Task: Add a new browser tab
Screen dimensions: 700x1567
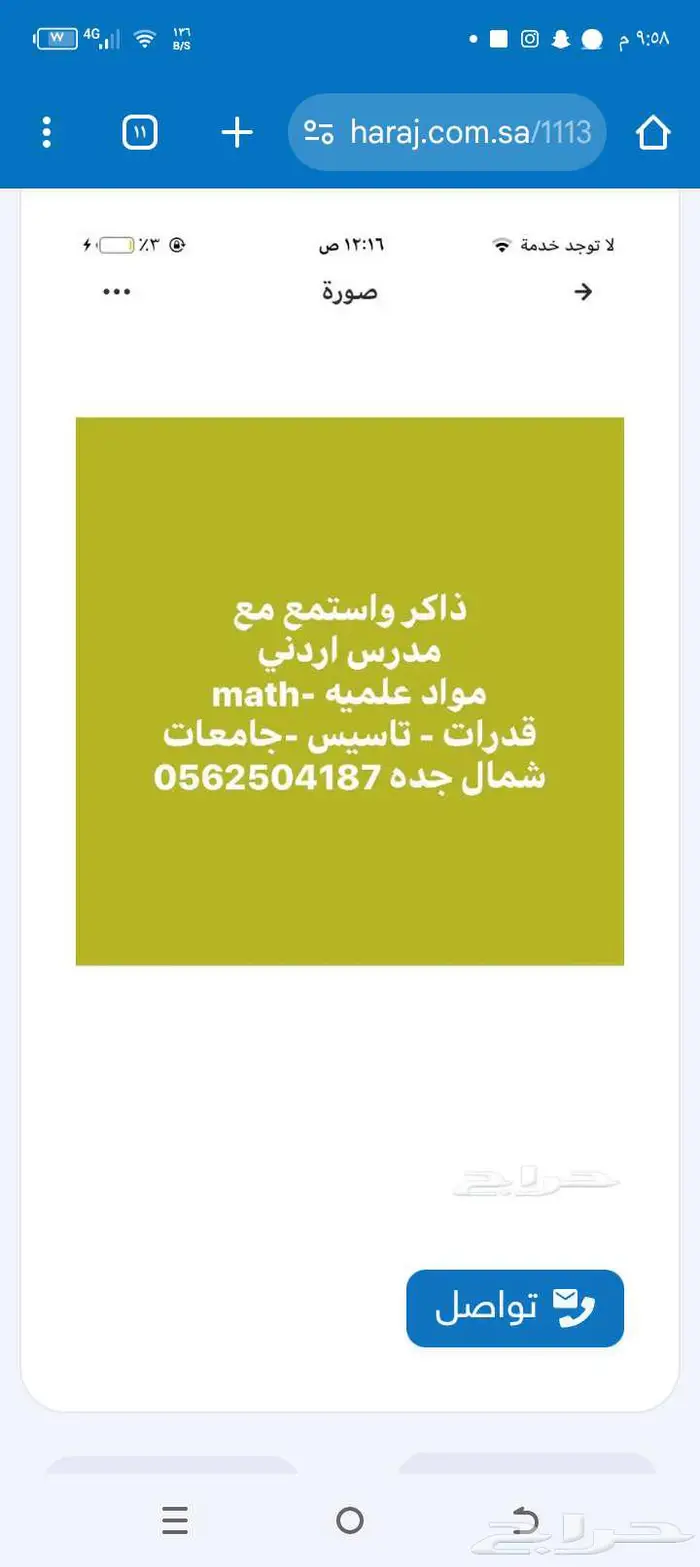Action: pyautogui.click(x=237, y=132)
